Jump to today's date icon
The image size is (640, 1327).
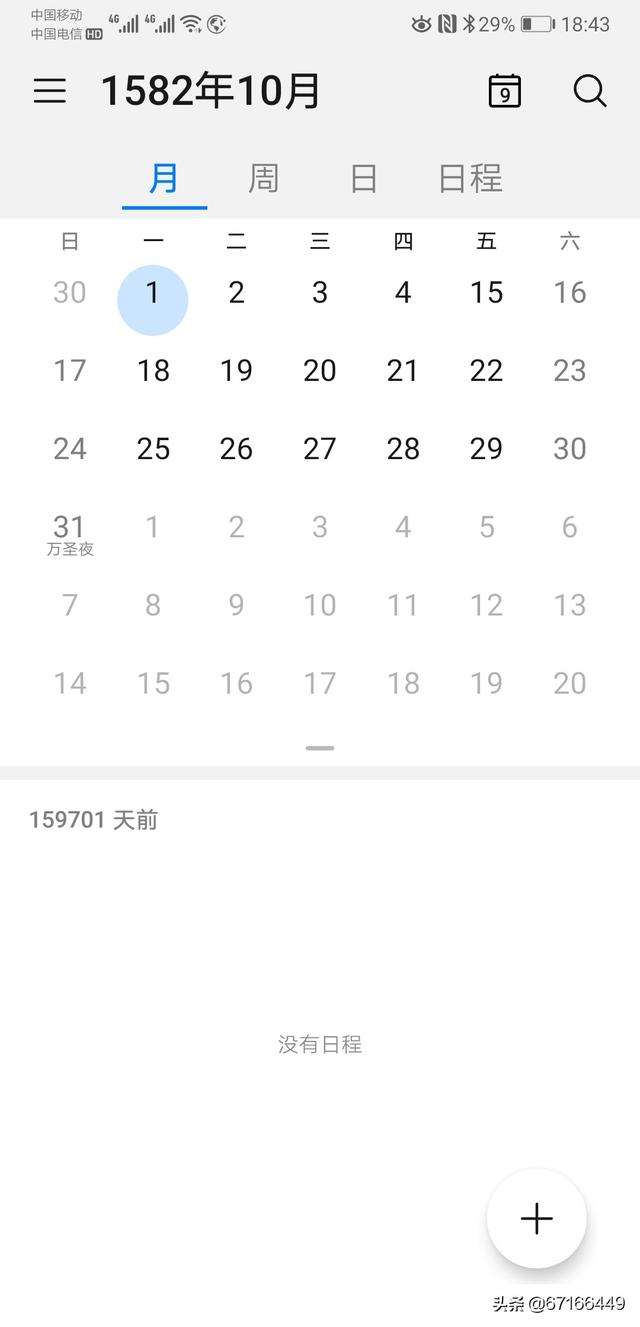click(505, 91)
